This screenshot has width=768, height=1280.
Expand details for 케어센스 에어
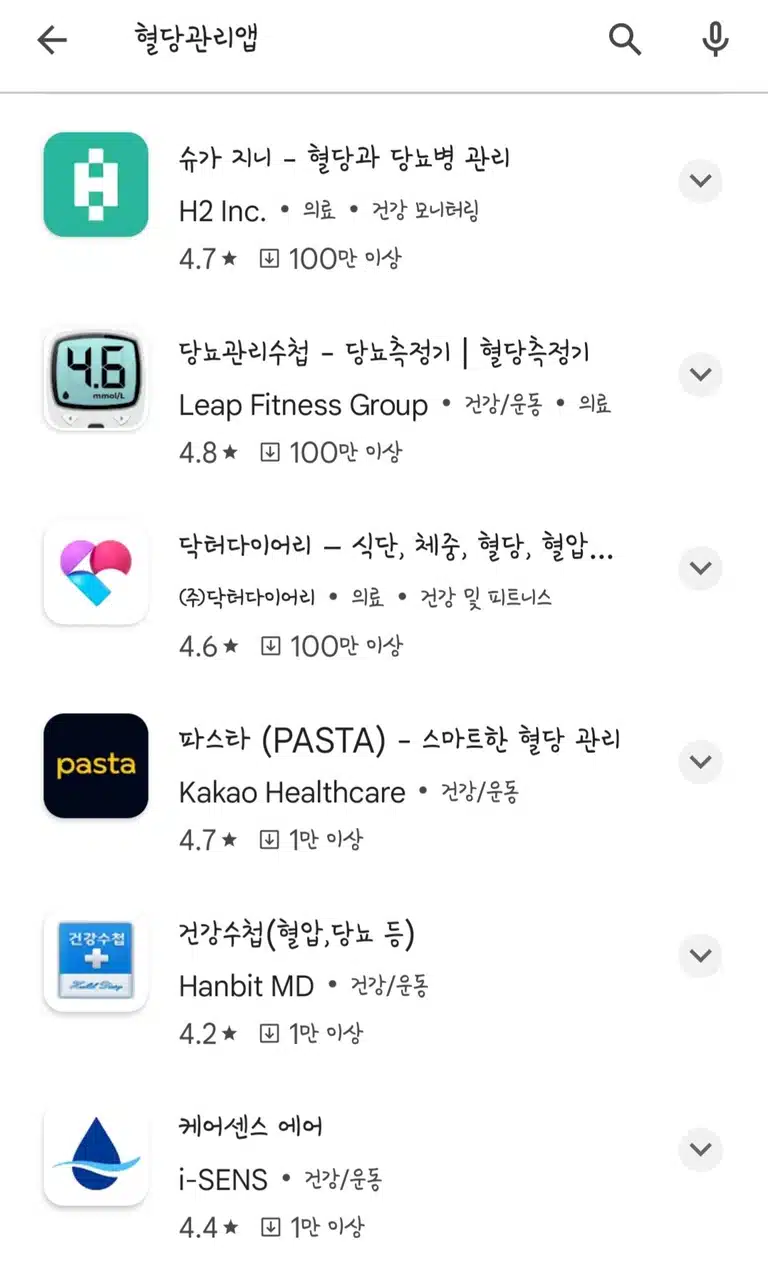tap(700, 1149)
